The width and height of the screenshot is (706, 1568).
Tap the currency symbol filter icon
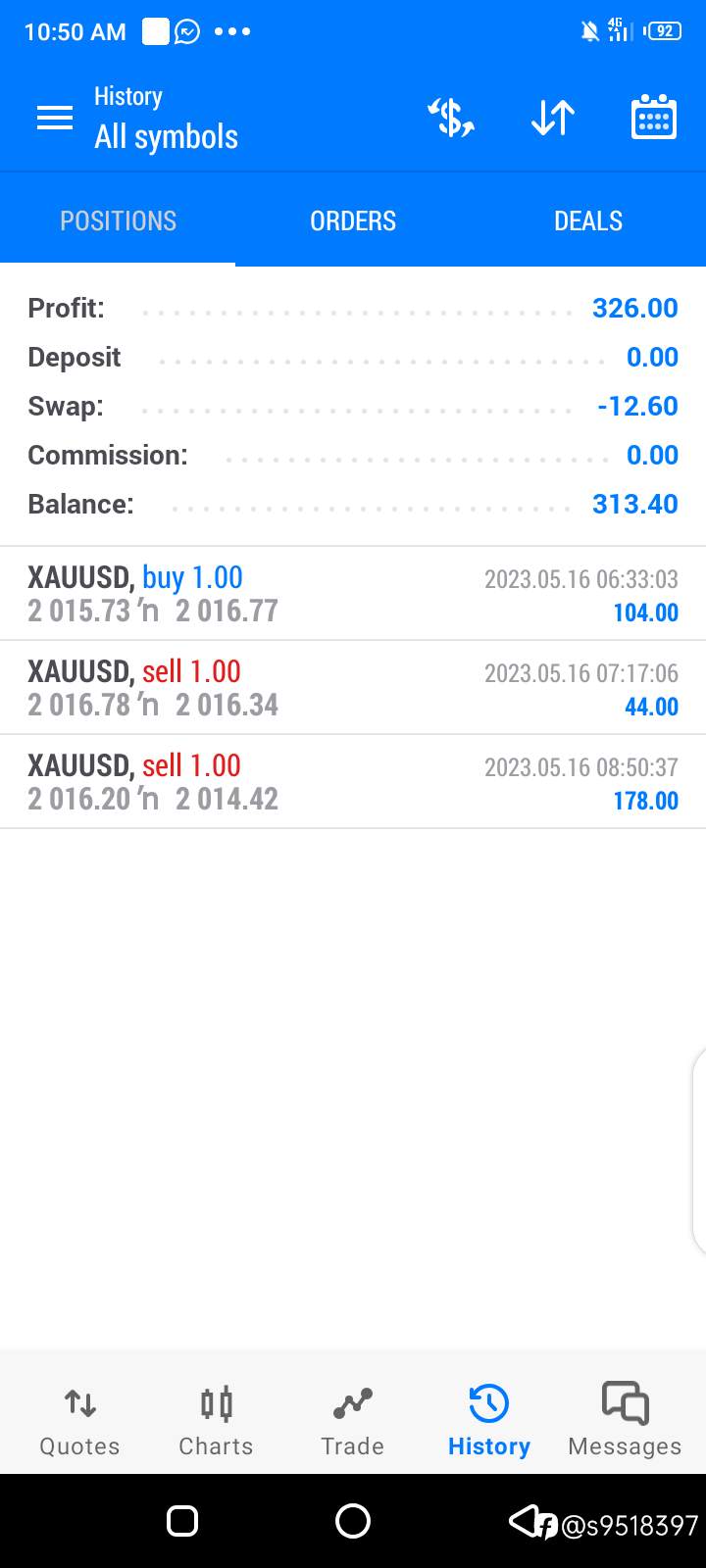451,119
